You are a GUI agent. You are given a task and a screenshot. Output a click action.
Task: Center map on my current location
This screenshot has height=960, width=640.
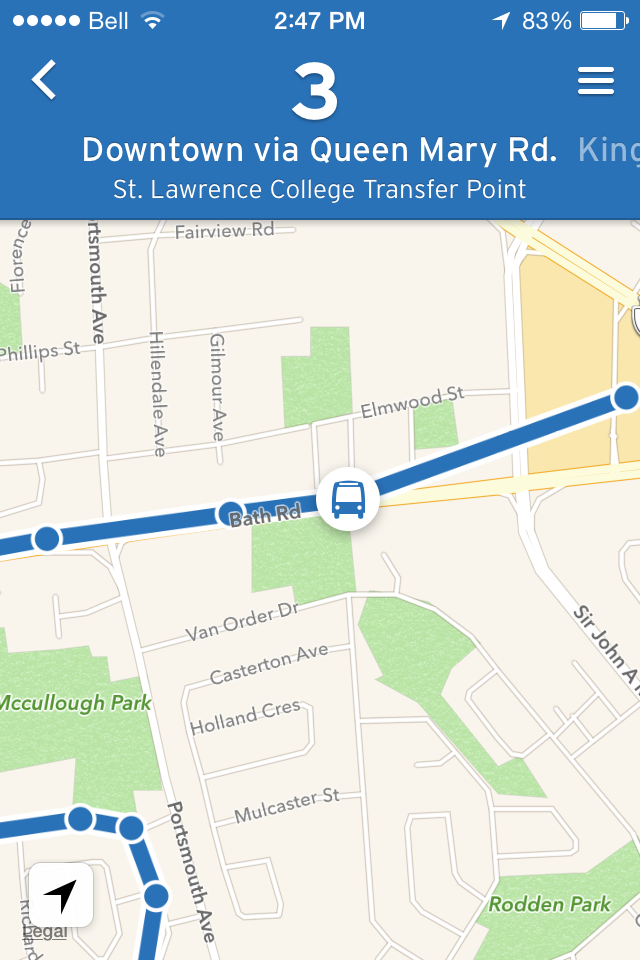[x=61, y=895]
